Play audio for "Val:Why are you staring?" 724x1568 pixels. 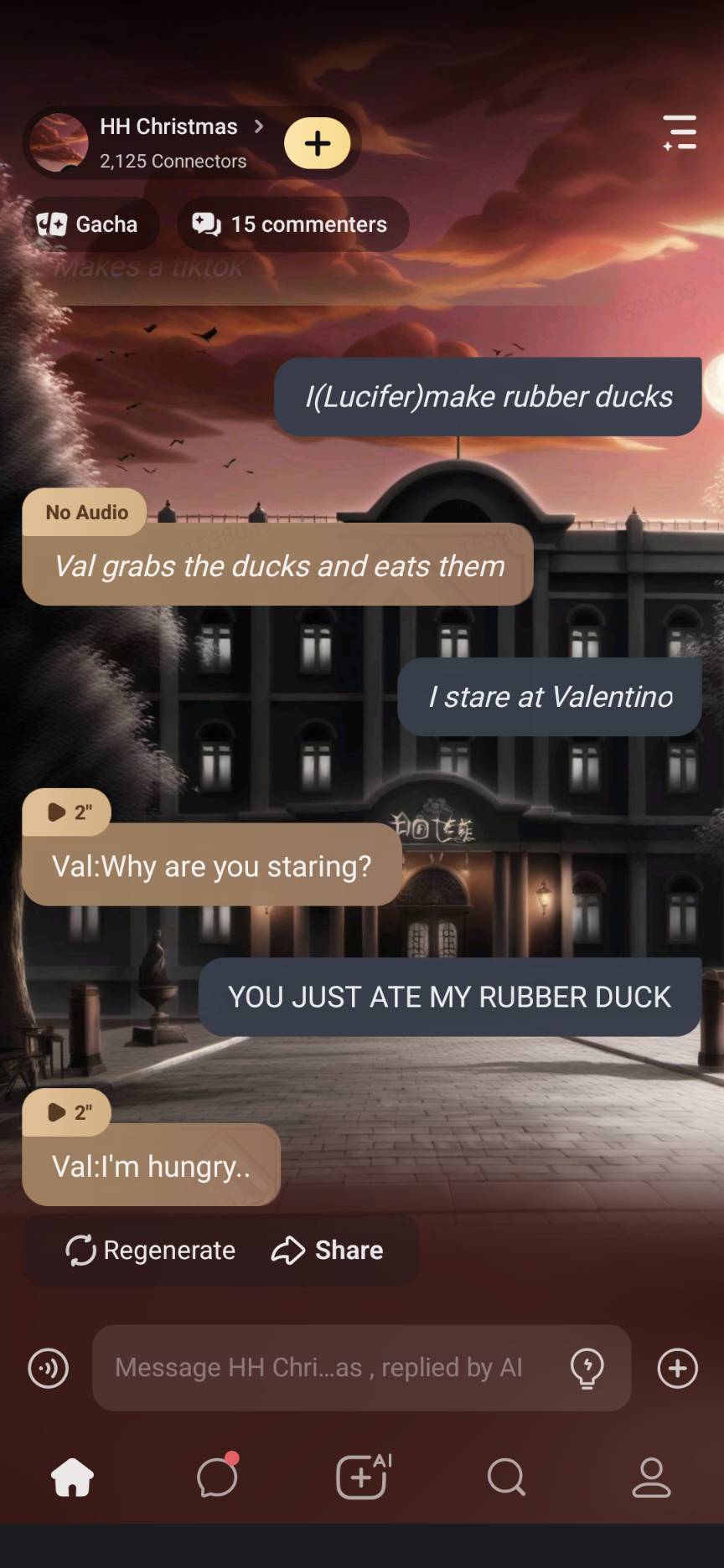[x=69, y=812]
